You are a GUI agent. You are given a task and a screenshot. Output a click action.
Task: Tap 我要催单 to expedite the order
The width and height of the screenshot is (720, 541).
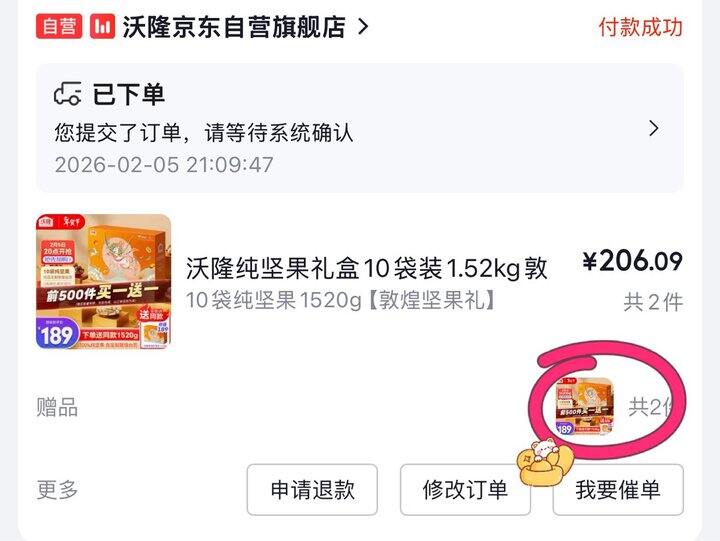point(618,490)
